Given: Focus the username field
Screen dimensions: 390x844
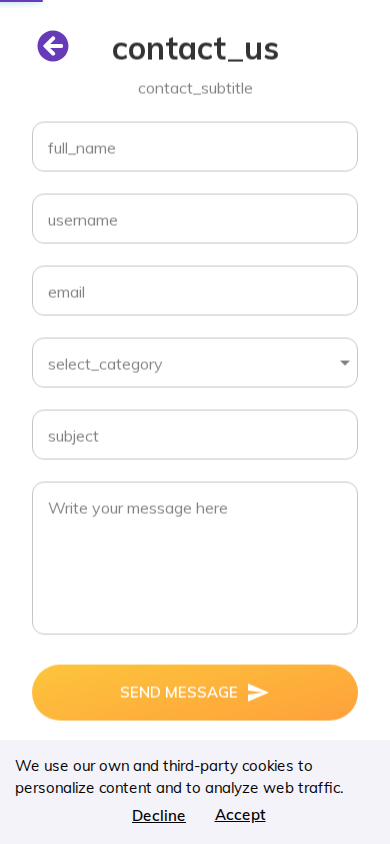Looking at the screenshot, I should click(x=195, y=219).
